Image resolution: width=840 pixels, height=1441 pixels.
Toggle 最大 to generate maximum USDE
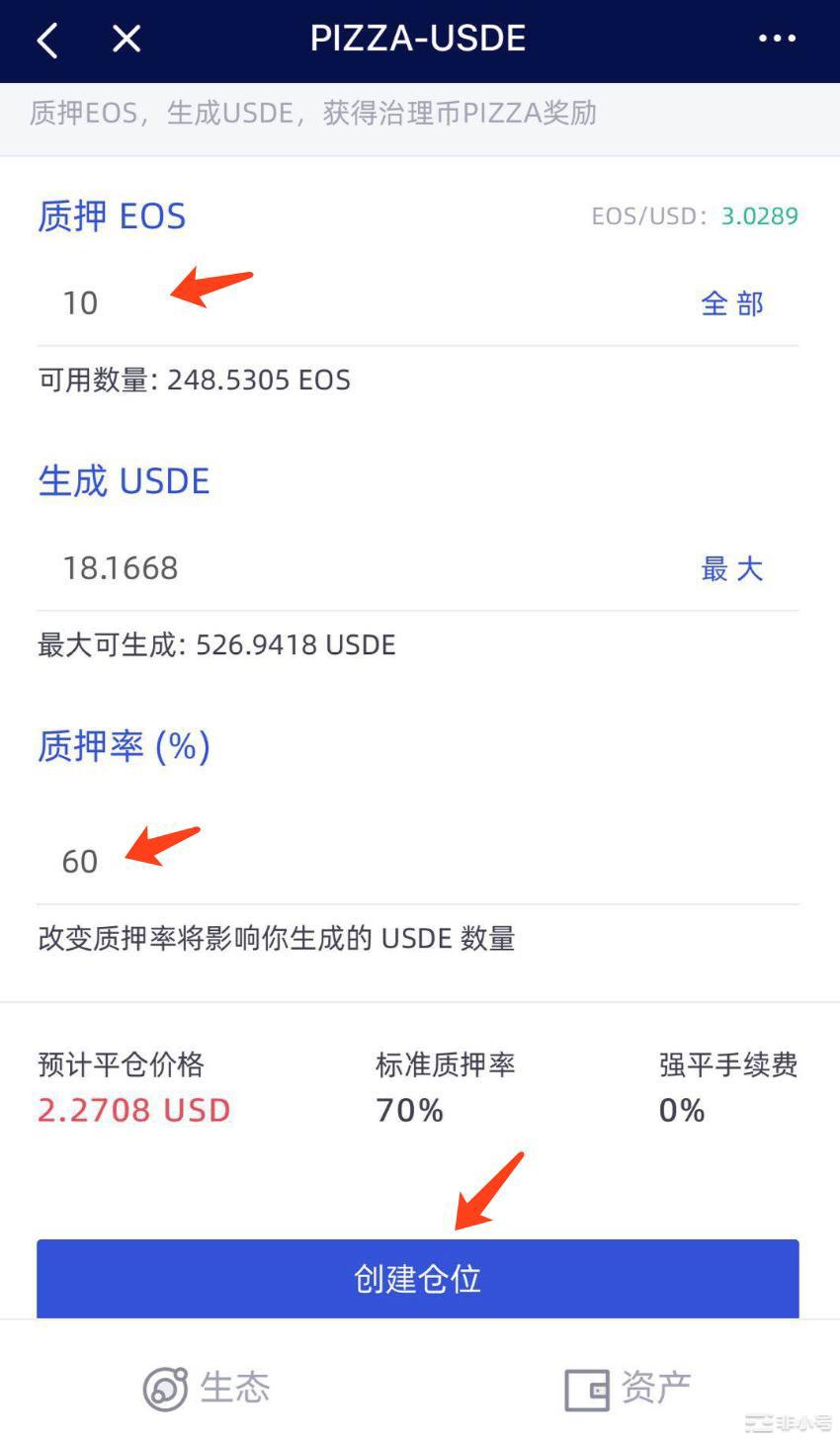(732, 568)
